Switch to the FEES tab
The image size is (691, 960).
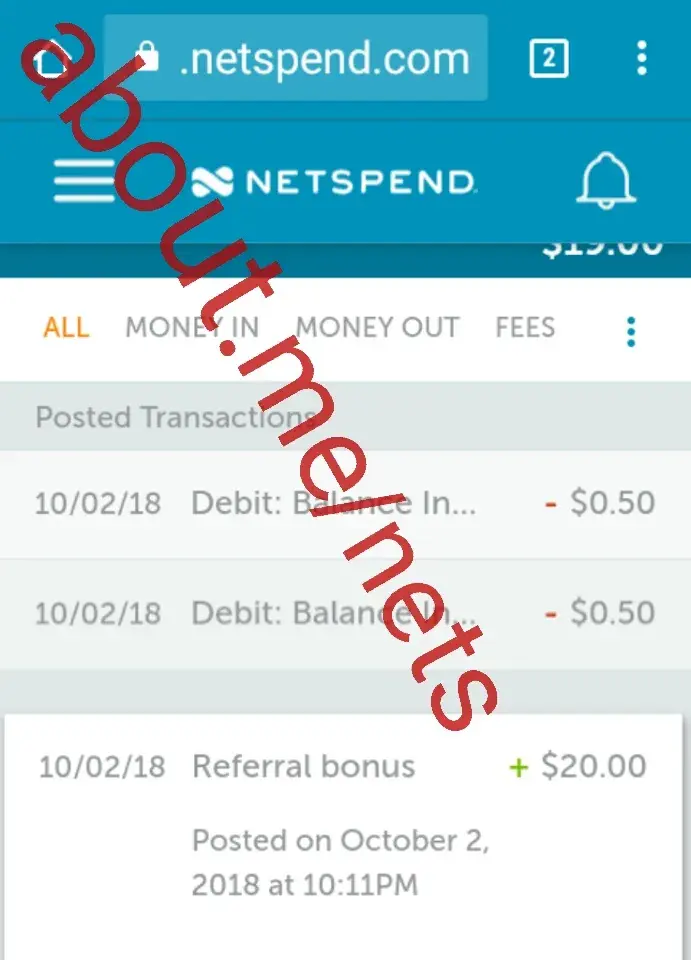(x=525, y=328)
